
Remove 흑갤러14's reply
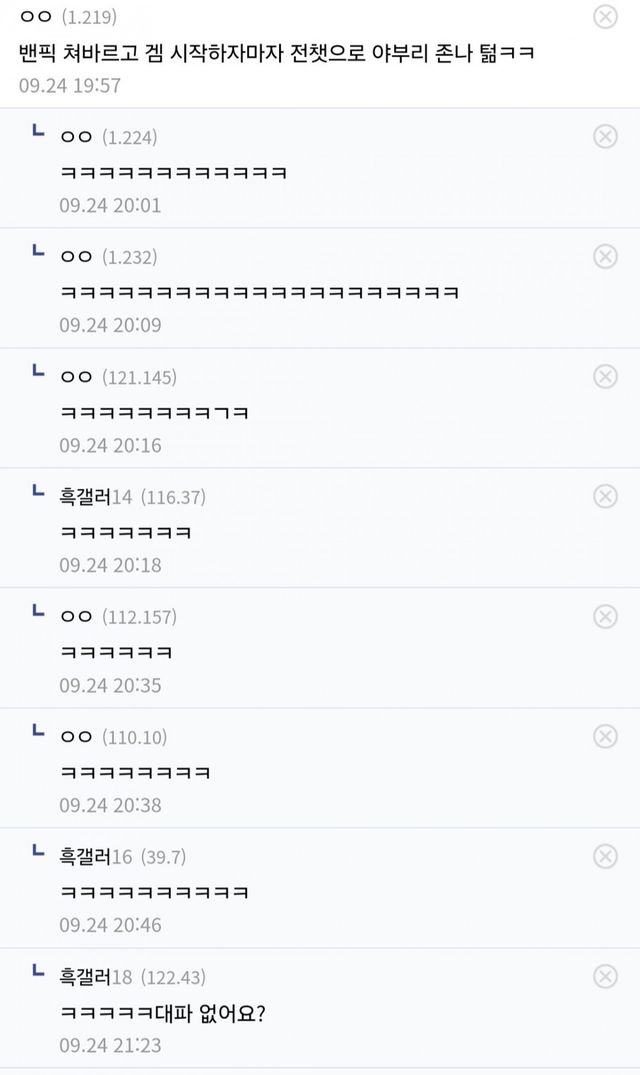click(605, 496)
